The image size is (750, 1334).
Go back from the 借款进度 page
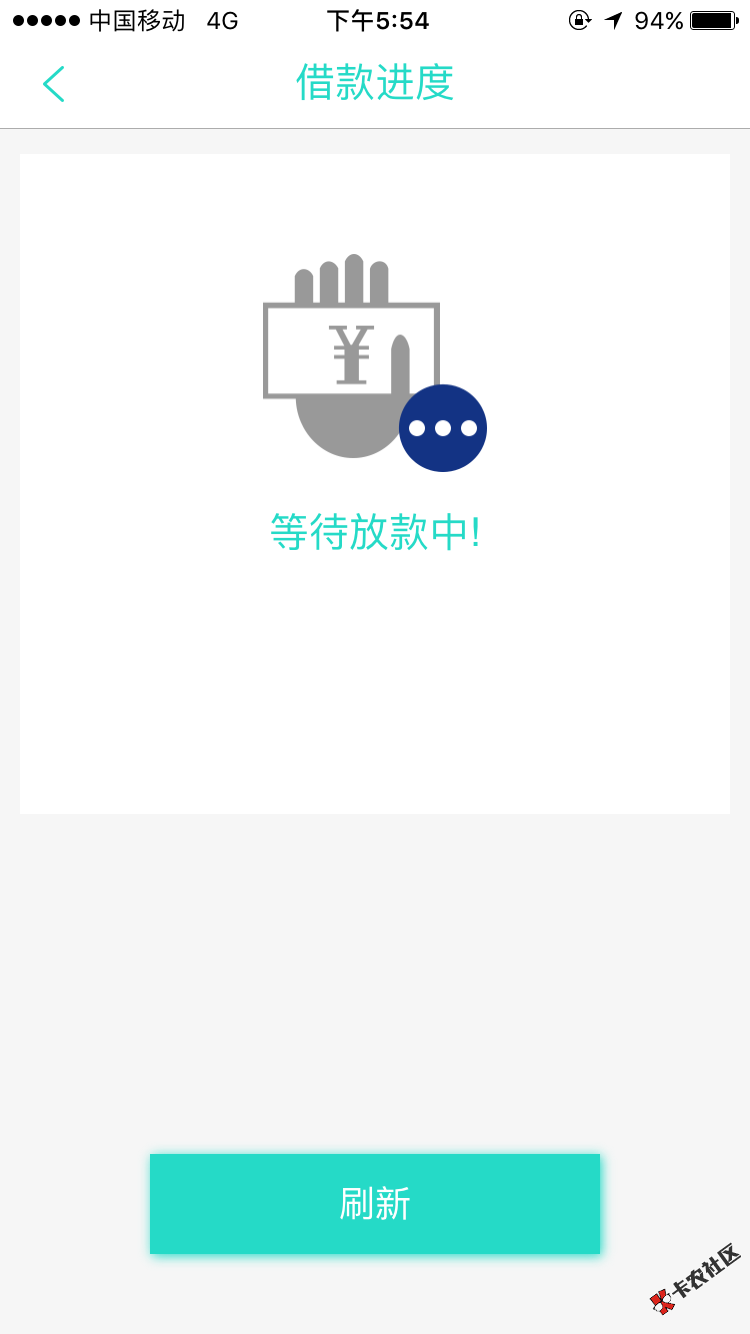(x=54, y=84)
